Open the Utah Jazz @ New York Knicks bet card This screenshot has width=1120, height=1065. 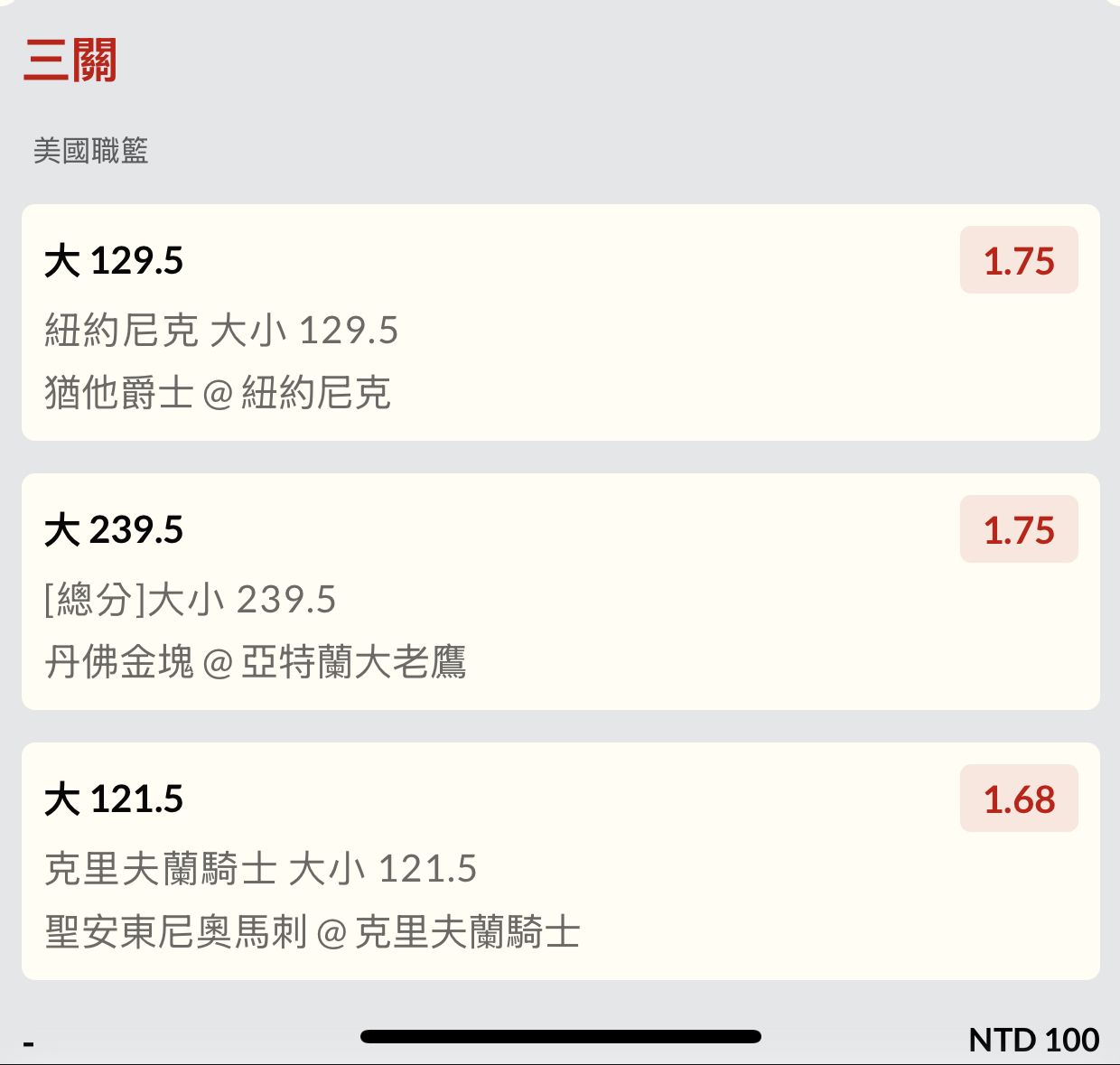[x=560, y=322]
